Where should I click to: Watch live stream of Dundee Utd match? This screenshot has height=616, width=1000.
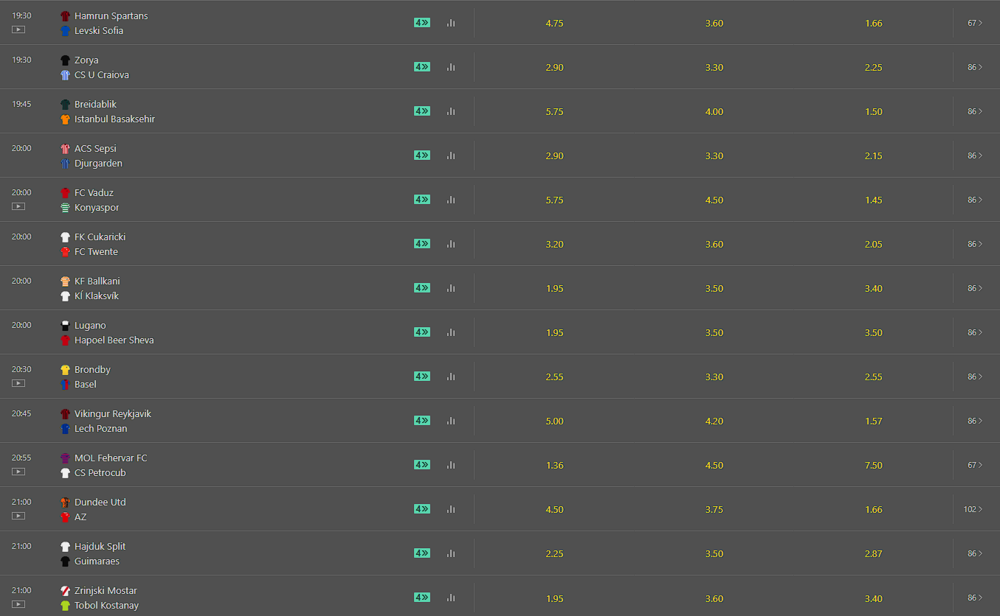[19, 516]
